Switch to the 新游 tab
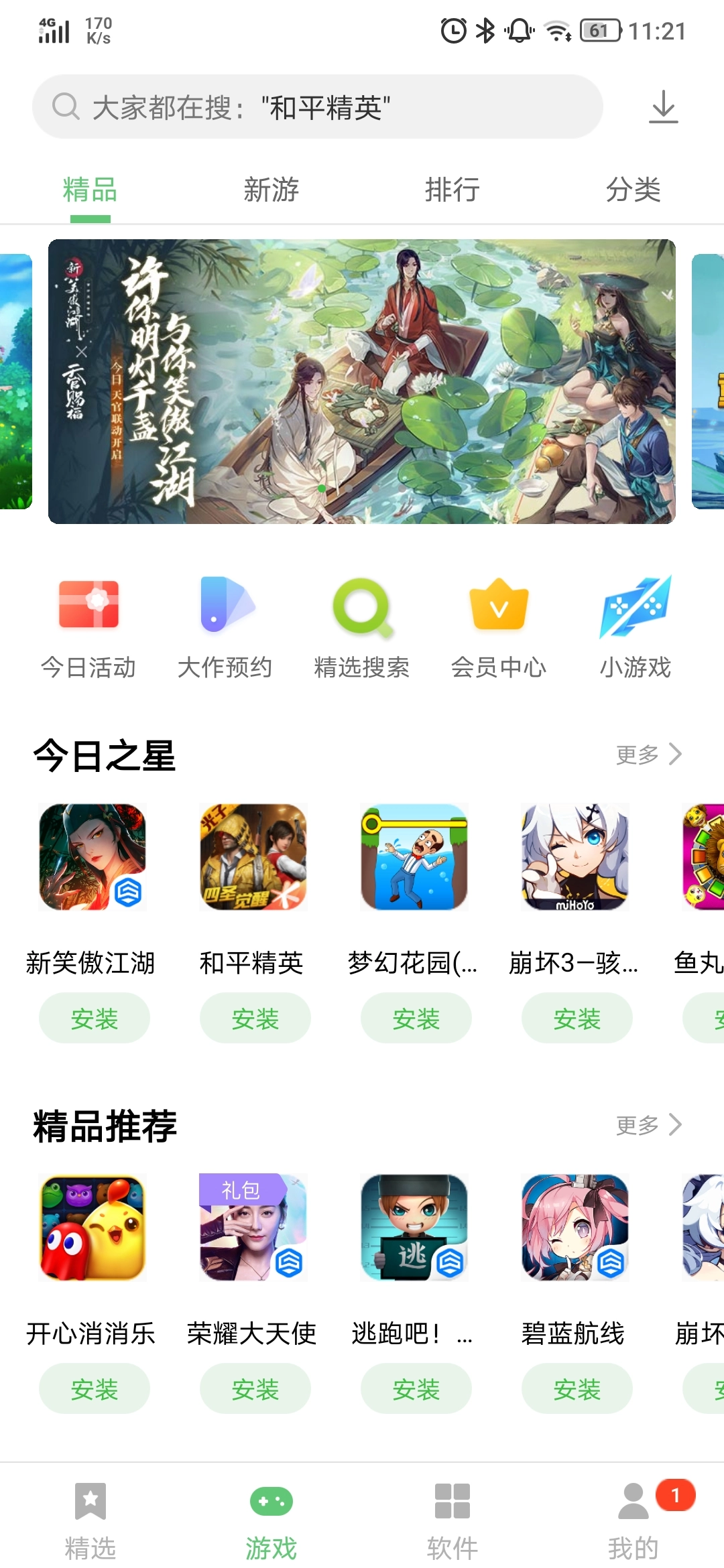 271,190
